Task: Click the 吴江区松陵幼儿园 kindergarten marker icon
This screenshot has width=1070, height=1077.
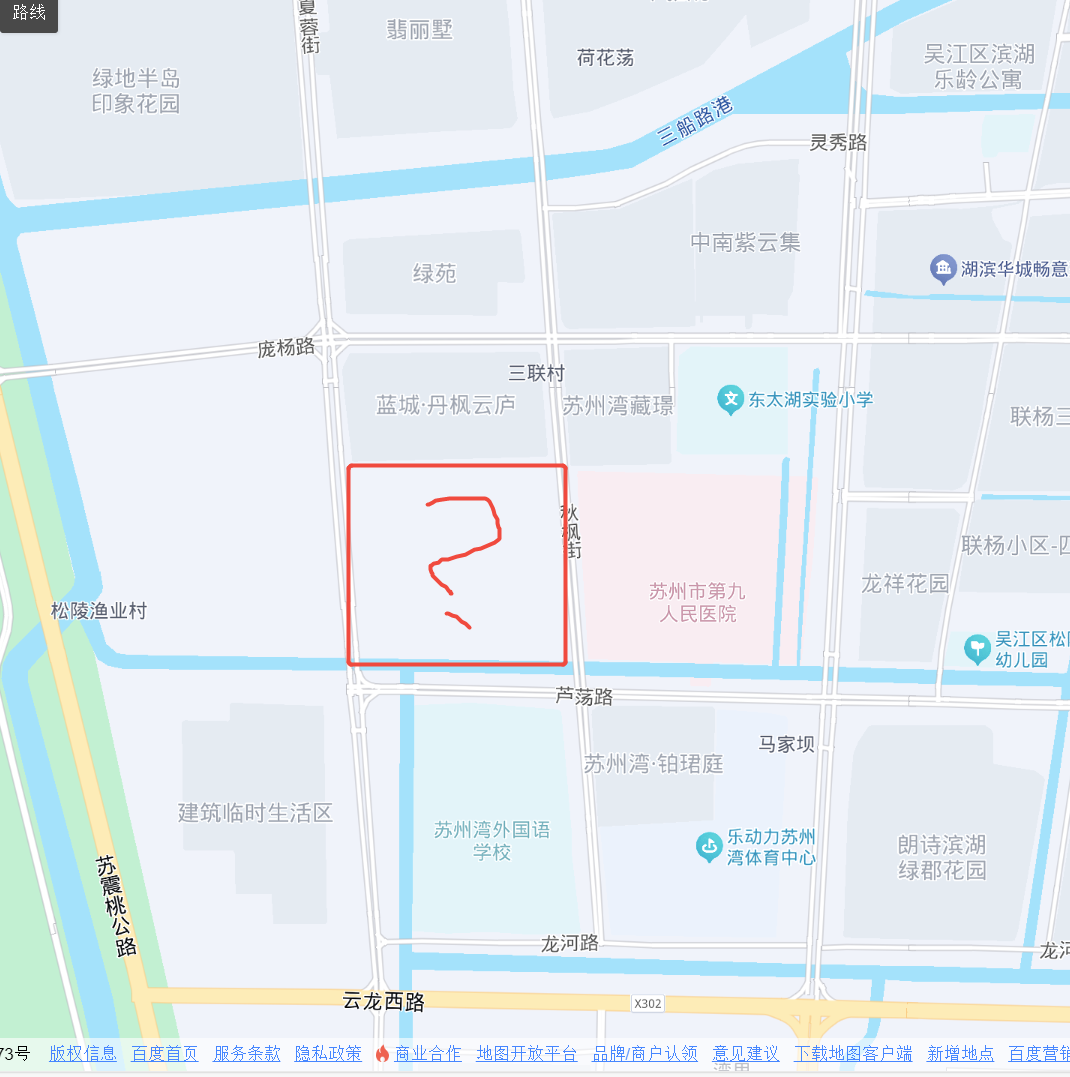Action: click(x=976, y=650)
